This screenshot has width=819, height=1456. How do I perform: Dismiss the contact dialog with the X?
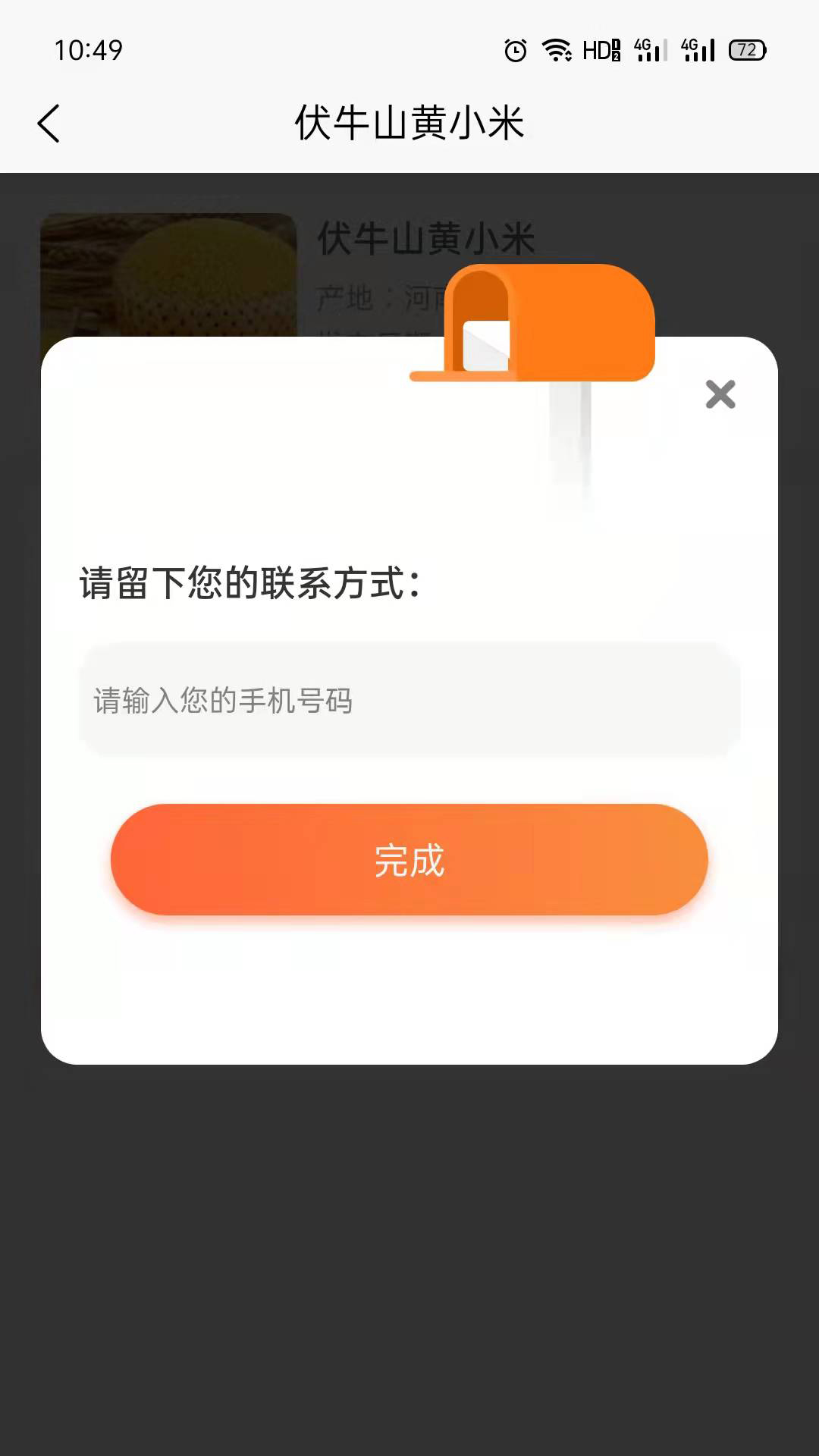coord(719,394)
